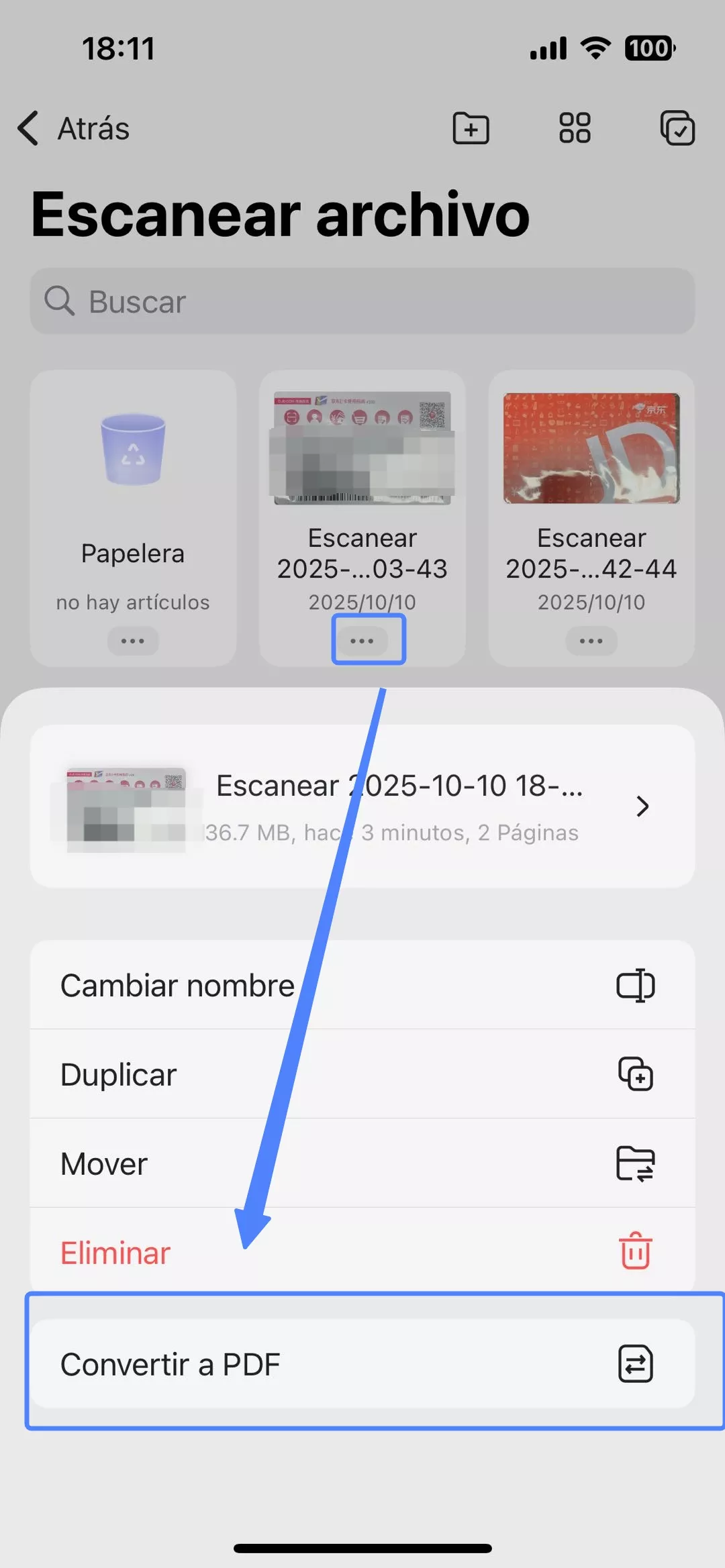Open more options under Papelera

(x=133, y=641)
